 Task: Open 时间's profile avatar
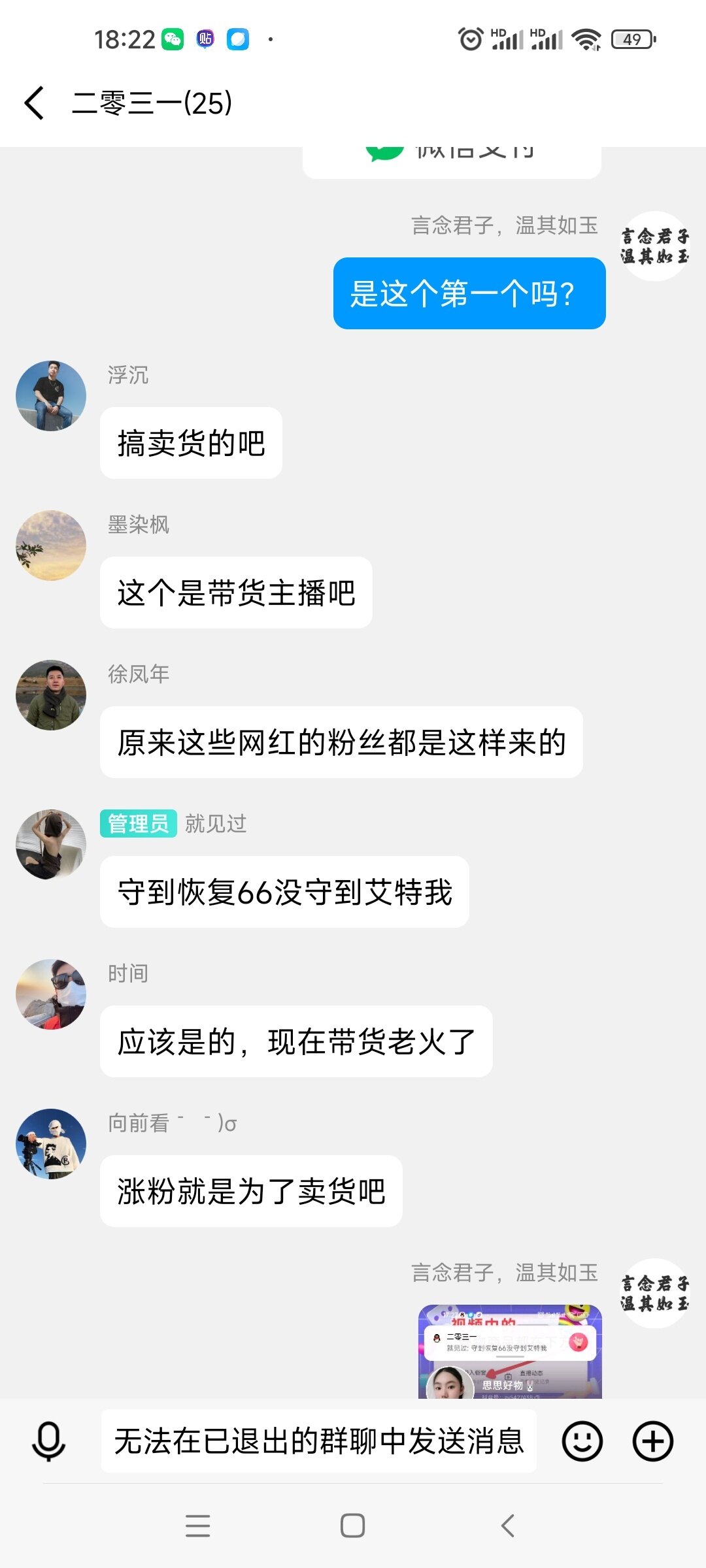(x=51, y=994)
